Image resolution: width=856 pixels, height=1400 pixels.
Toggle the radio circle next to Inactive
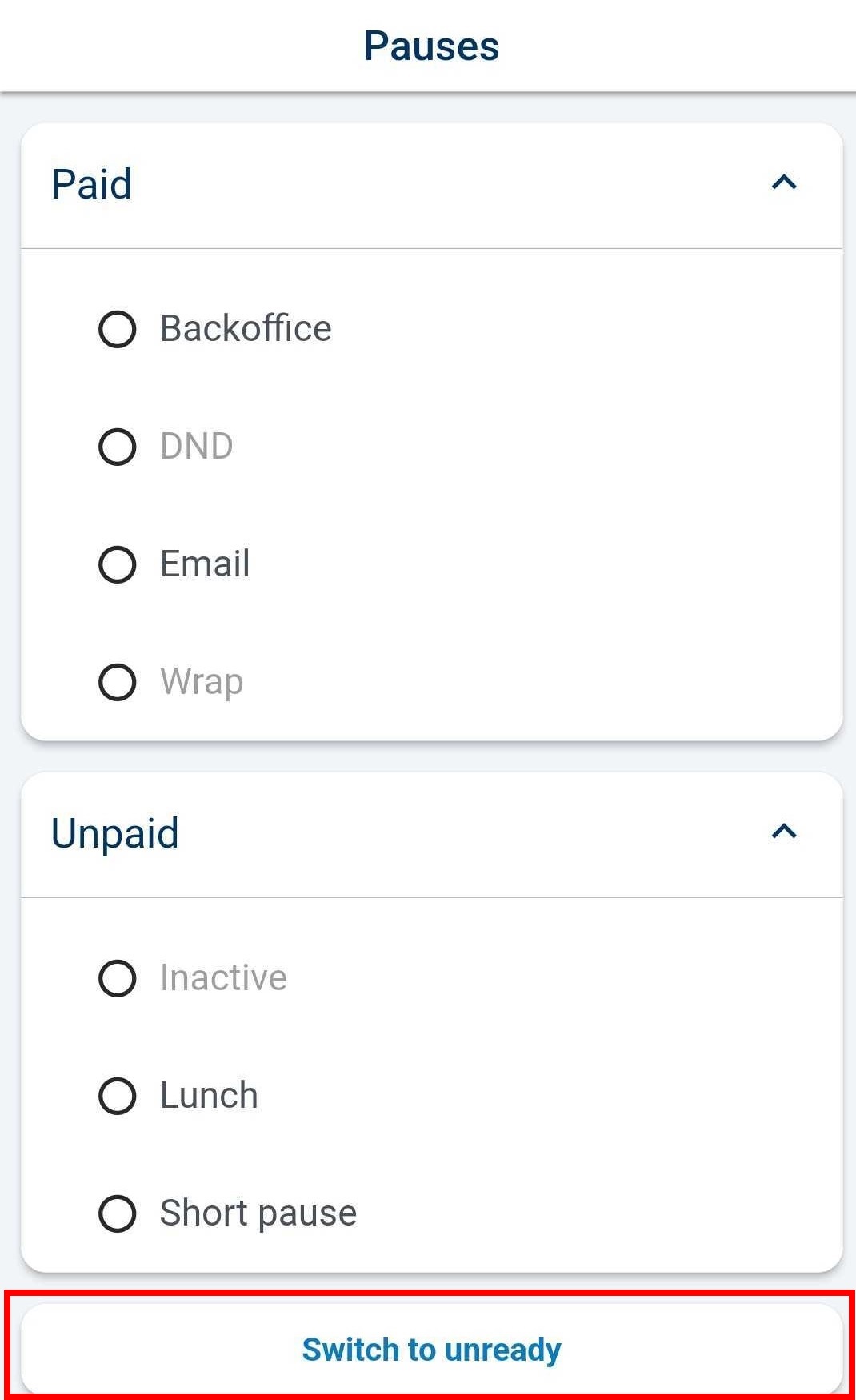click(116, 978)
